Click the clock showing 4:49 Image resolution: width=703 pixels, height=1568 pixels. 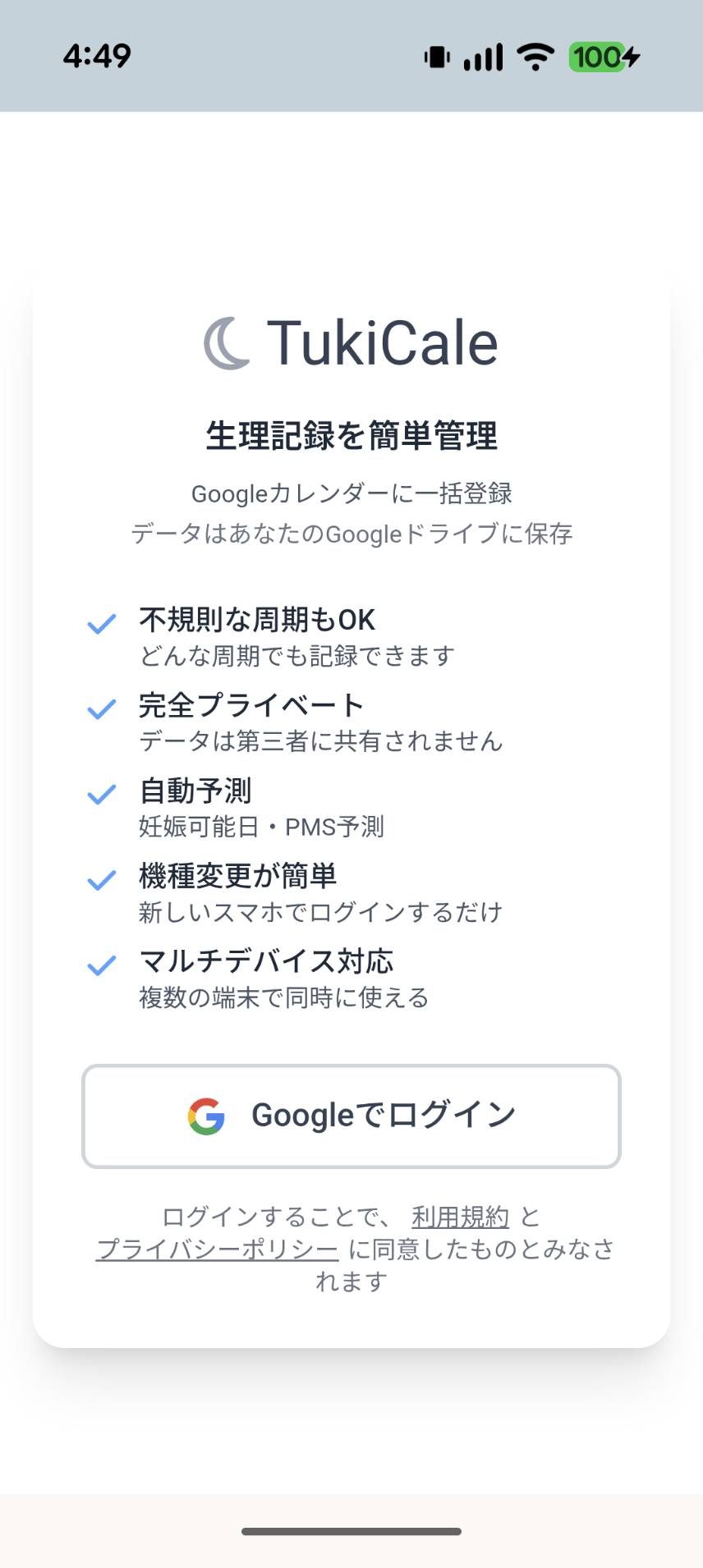(x=98, y=54)
